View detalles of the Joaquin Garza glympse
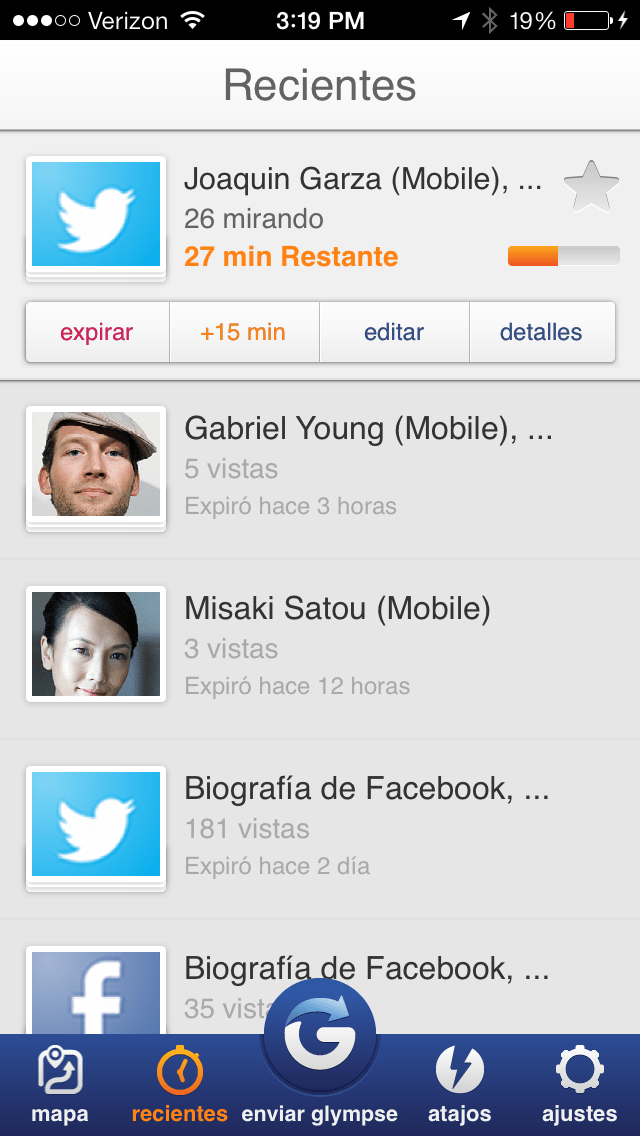 541,333
